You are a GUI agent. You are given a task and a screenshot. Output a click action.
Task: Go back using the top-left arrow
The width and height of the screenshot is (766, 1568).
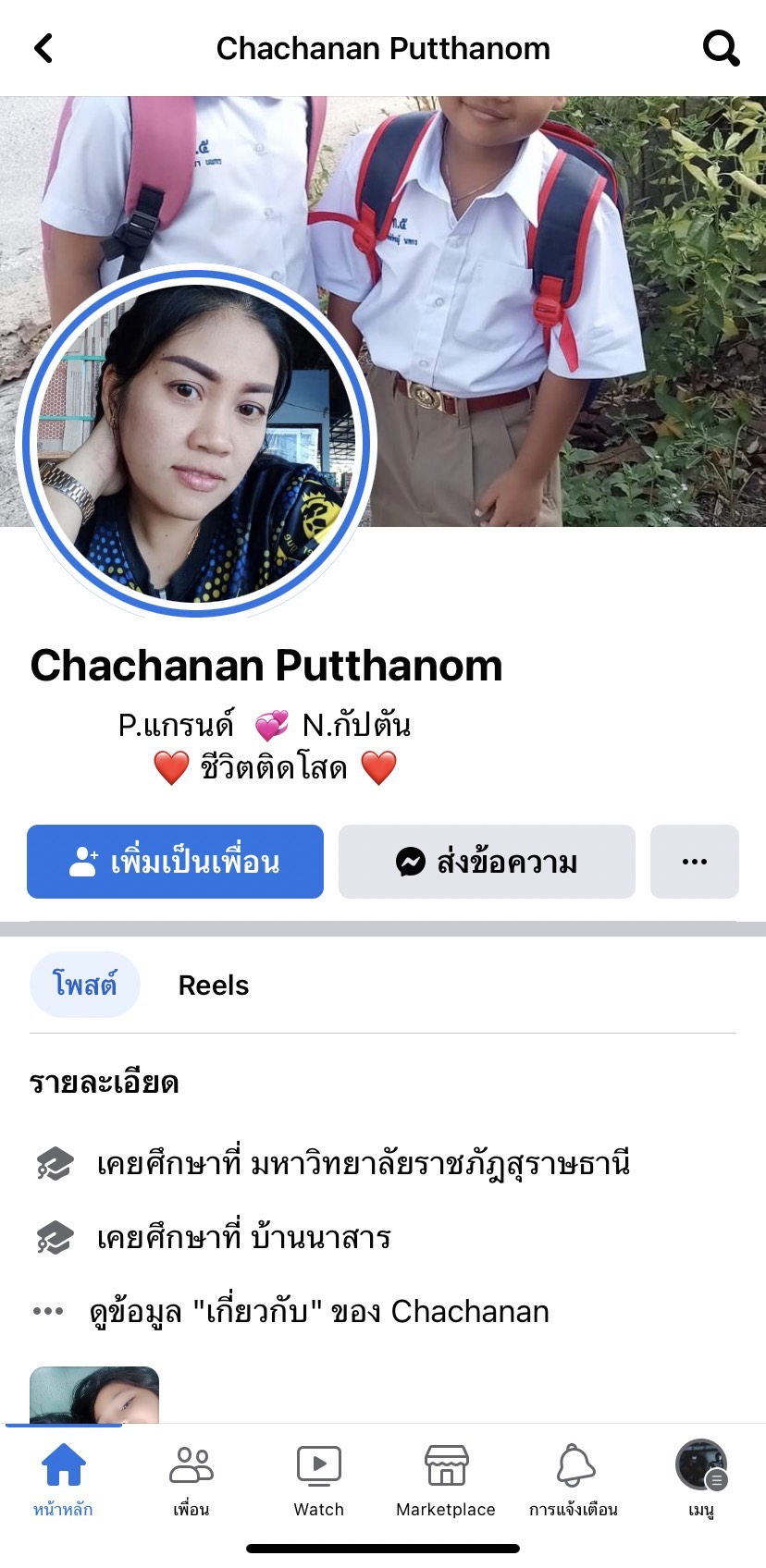pyautogui.click(x=43, y=48)
